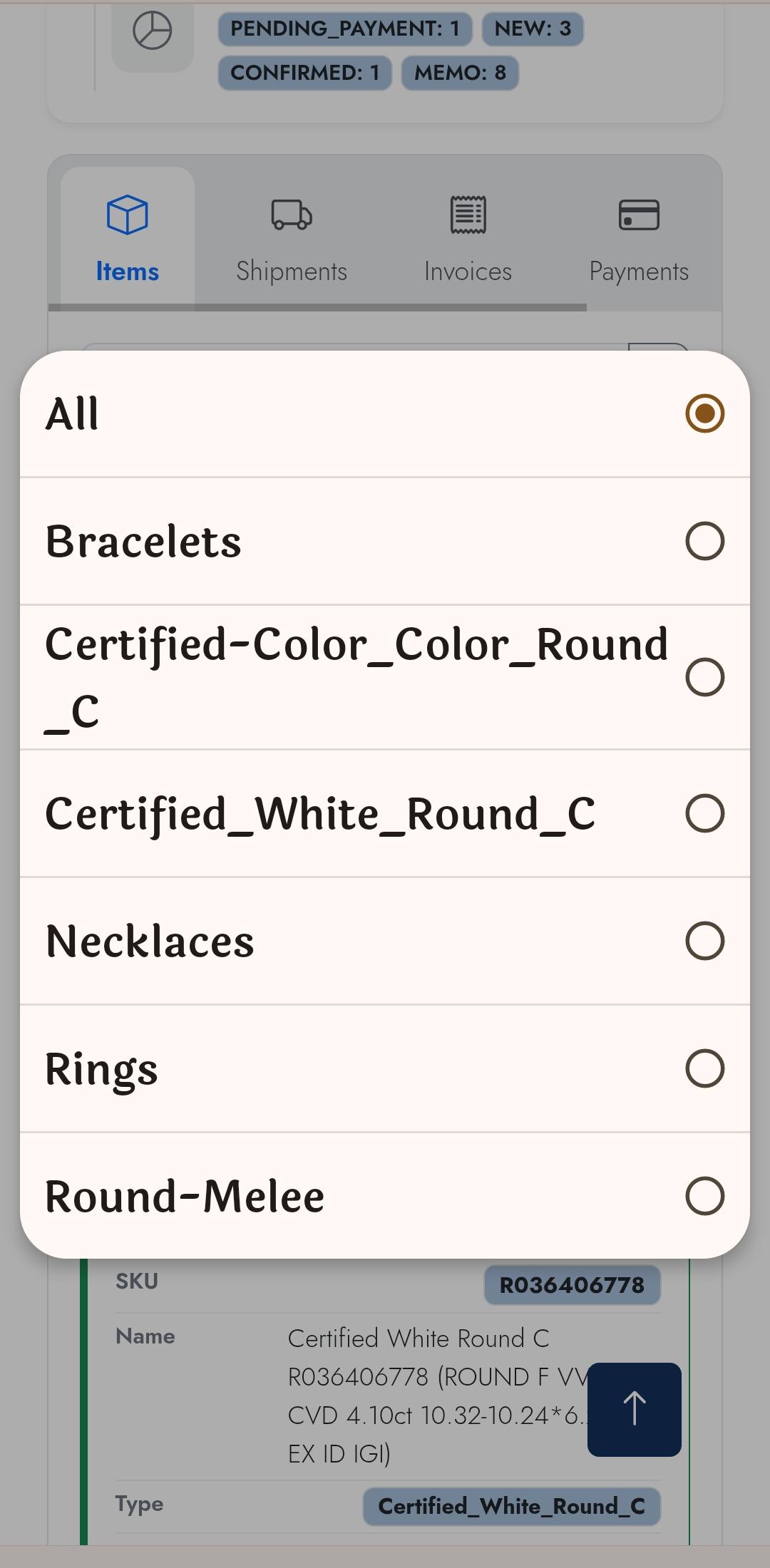Click the Certified_White_Round_C type badge
The height and width of the screenshot is (1568, 770).
tap(512, 1506)
